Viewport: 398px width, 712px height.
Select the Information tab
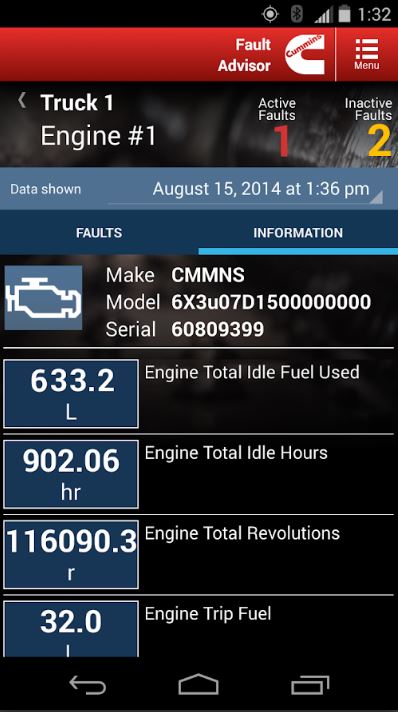[x=298, y=233]
